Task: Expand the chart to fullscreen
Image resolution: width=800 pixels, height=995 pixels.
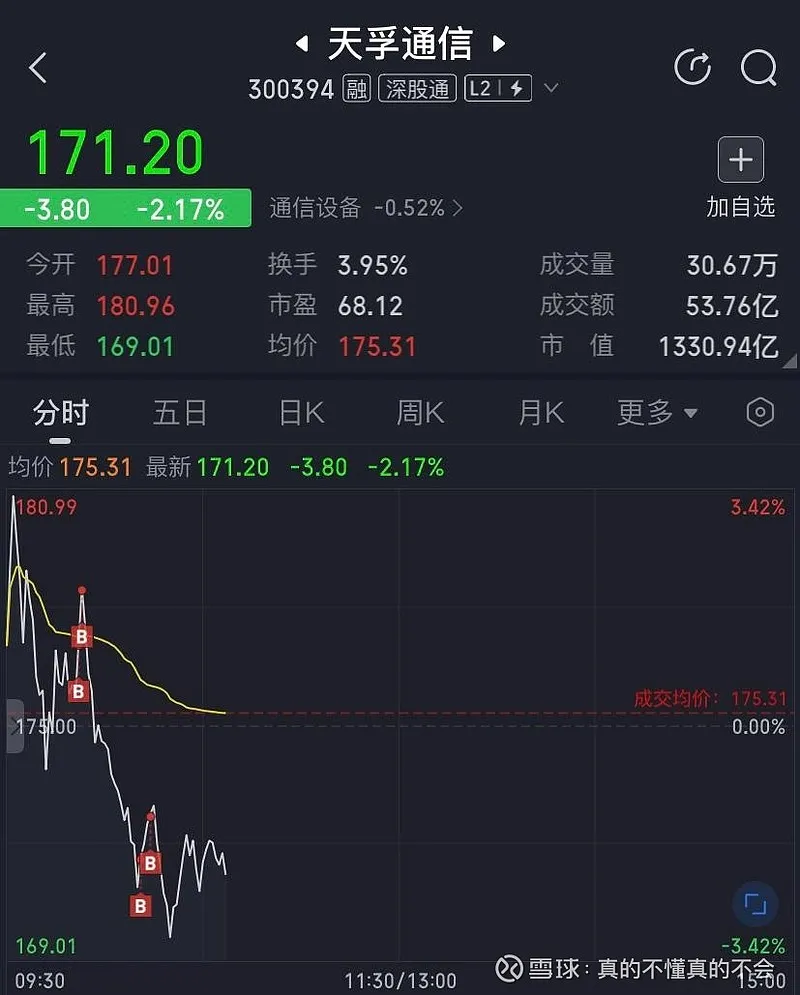Action: pos(755,905)
